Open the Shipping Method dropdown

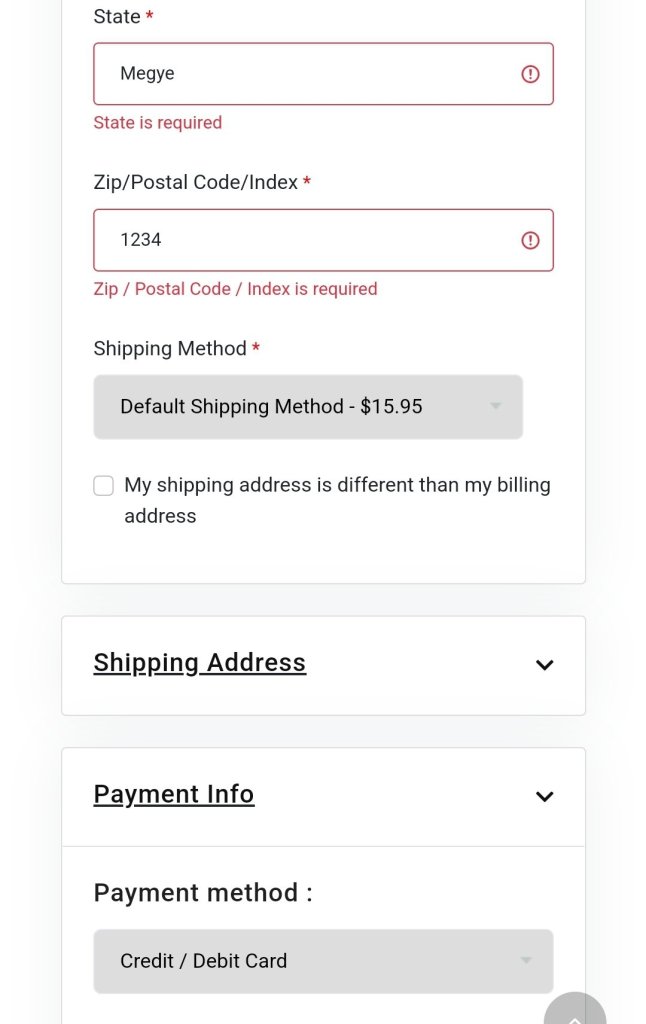[308, 407]
